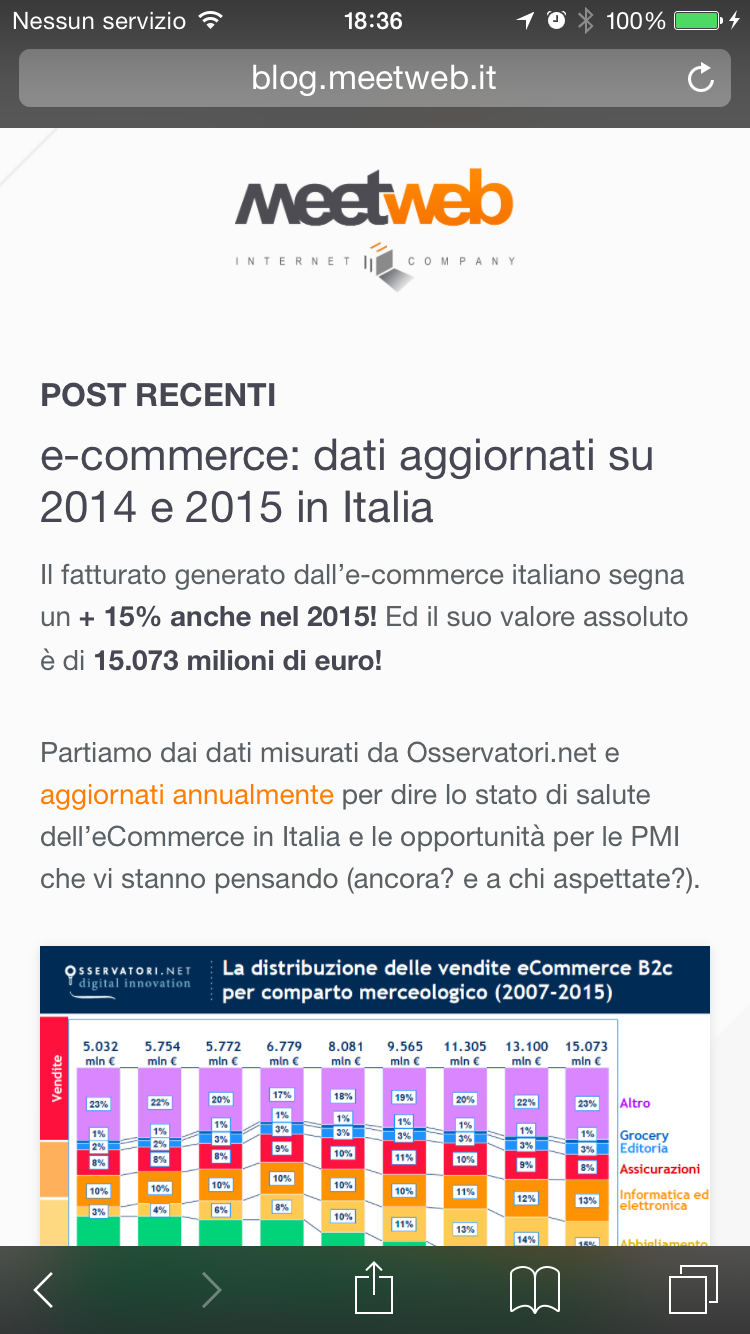Reload the page with the refresh icon

pos(701,78)
